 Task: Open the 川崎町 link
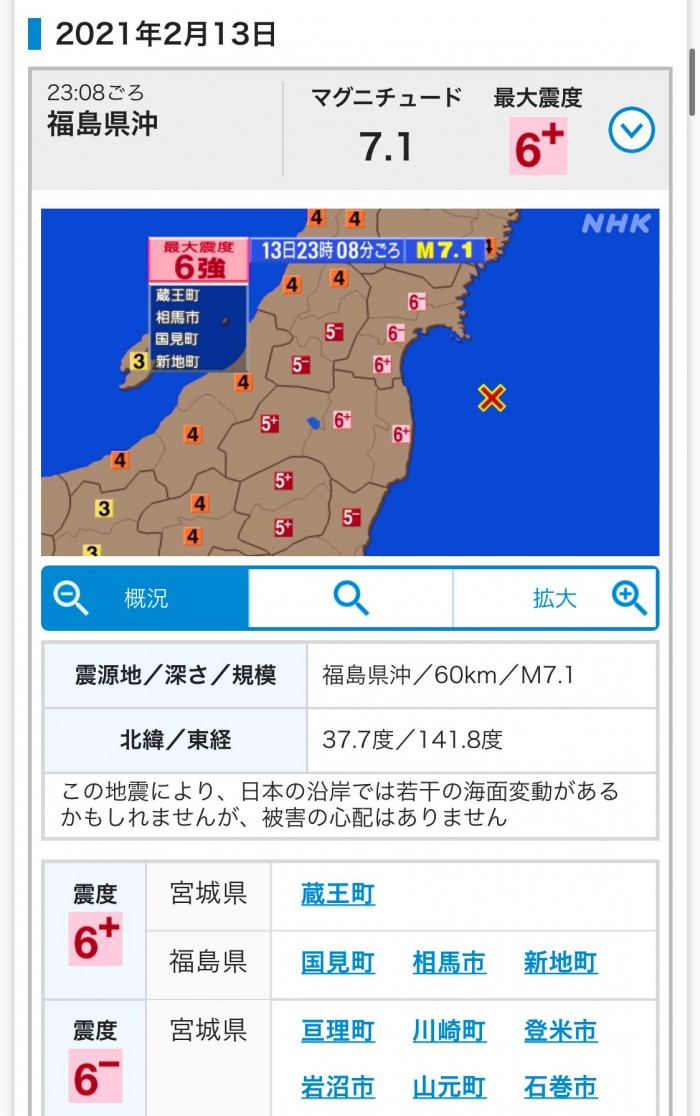tap(449, 1031)
